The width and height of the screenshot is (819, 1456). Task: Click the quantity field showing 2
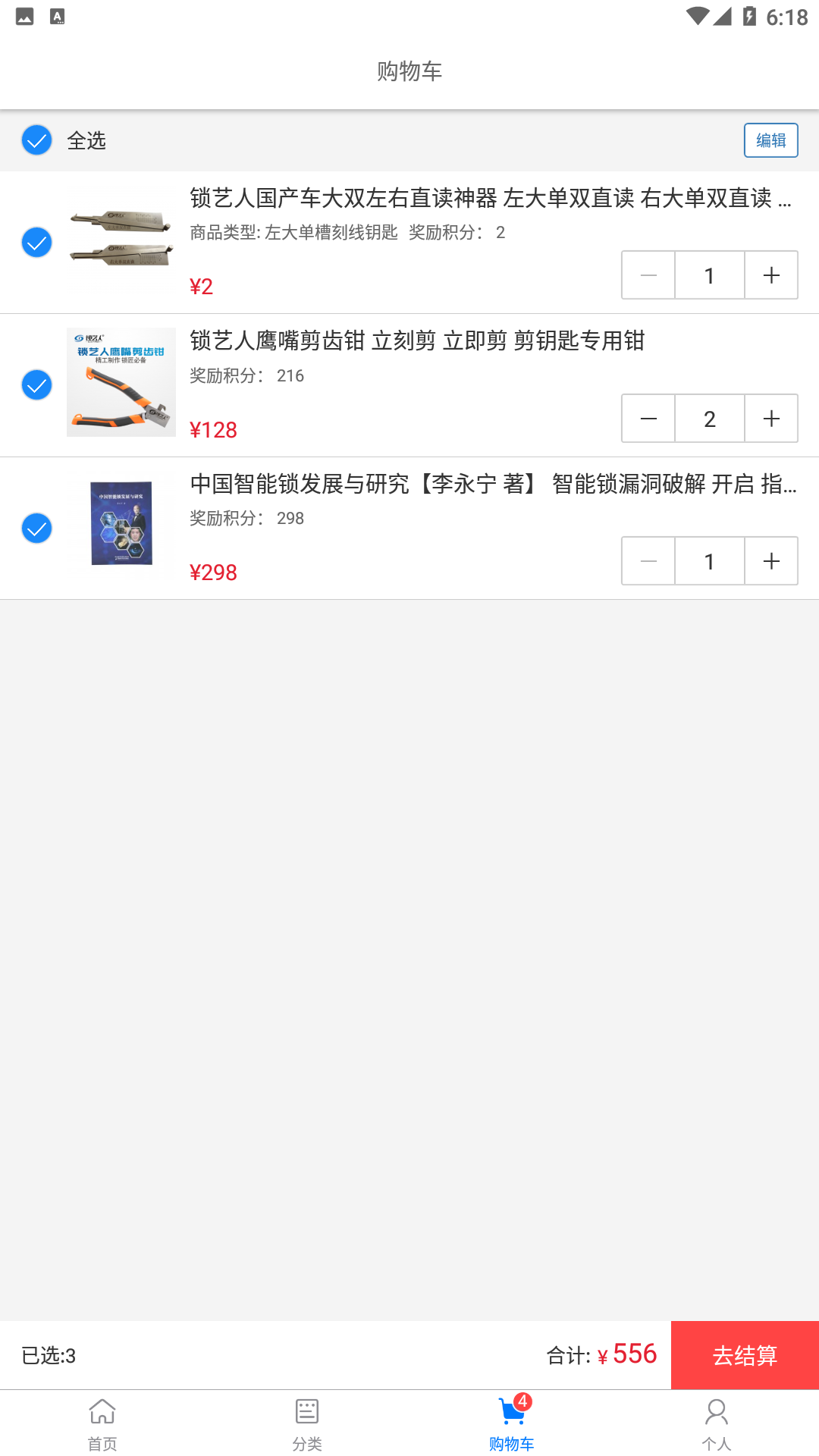(709, 418)
